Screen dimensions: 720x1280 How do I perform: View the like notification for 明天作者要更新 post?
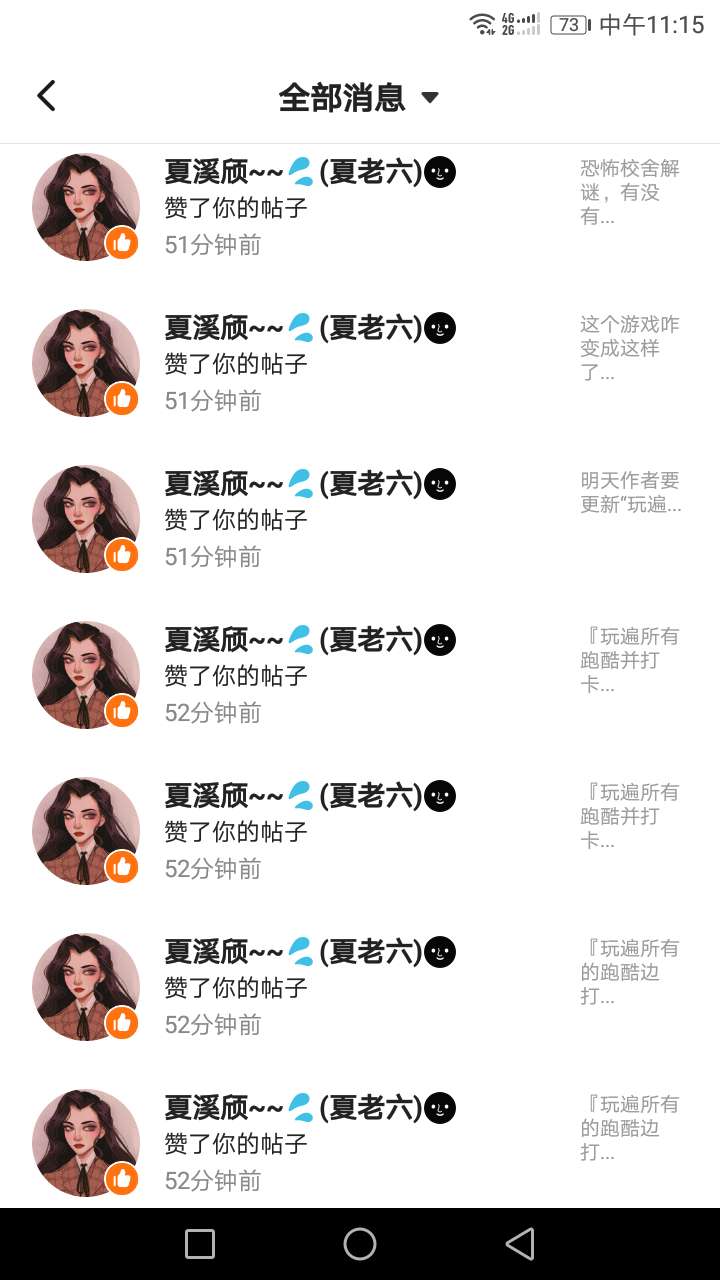coord(360,519)
